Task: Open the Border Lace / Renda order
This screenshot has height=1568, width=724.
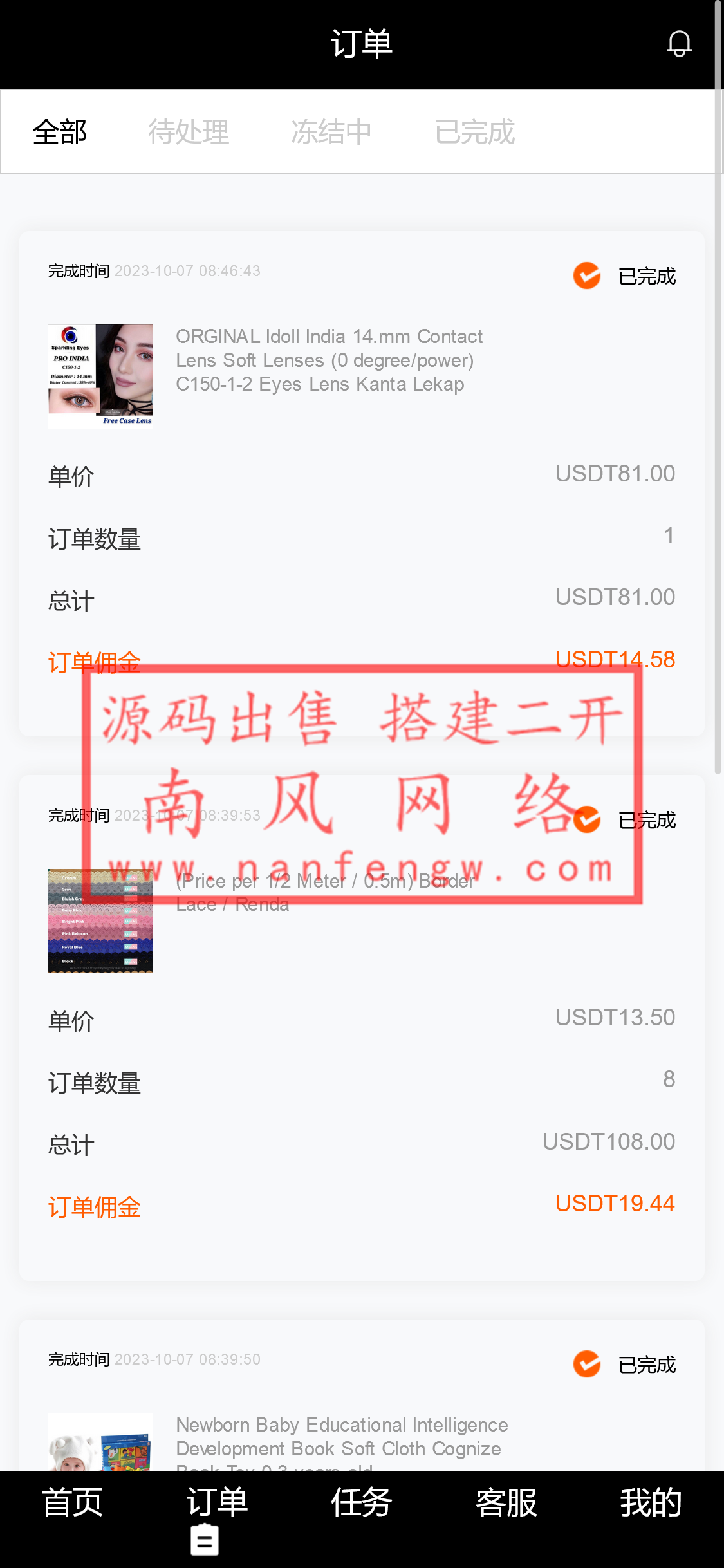Action: [325, 893]
